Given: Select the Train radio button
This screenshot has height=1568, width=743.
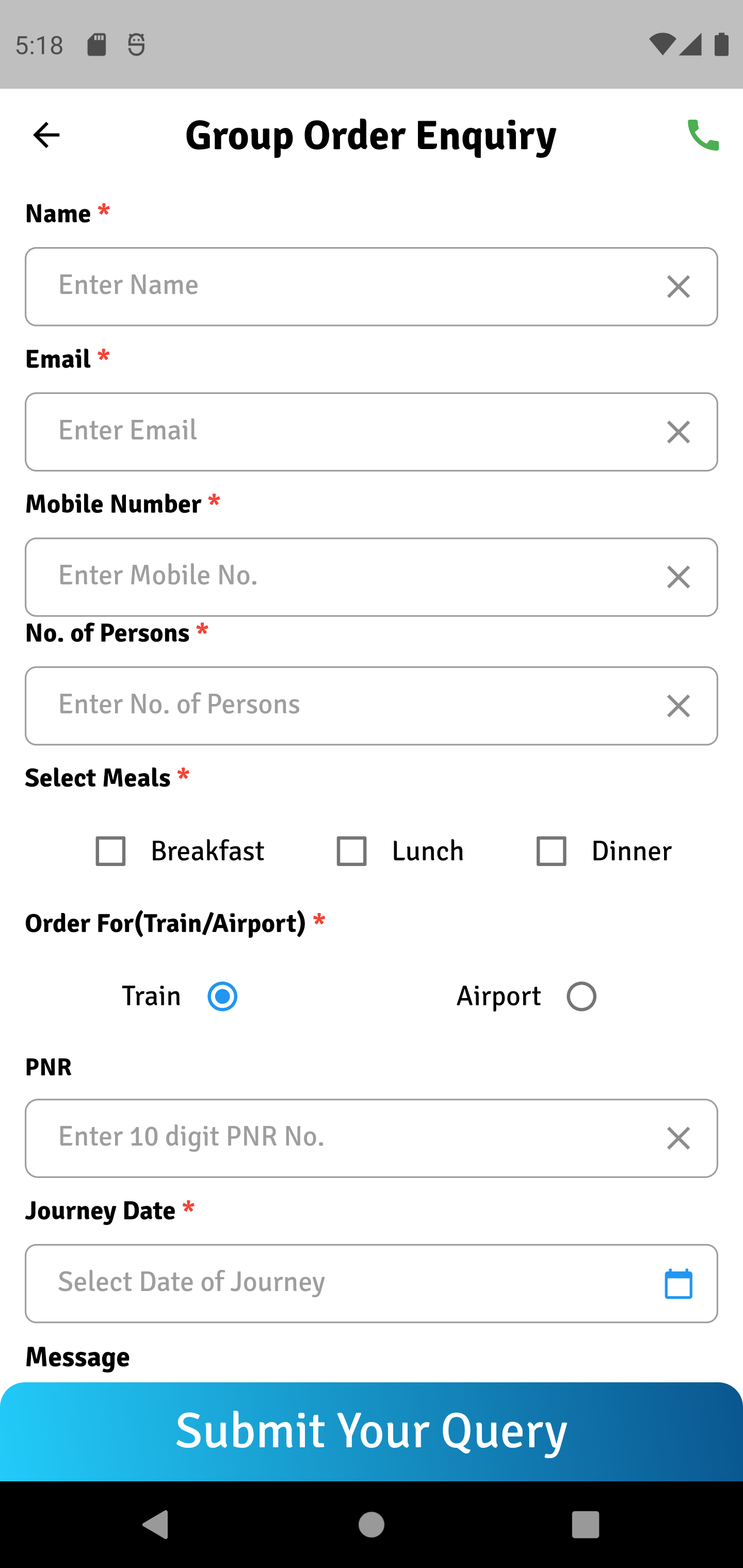Looking at the screenshot, I should tap(222, 997).
